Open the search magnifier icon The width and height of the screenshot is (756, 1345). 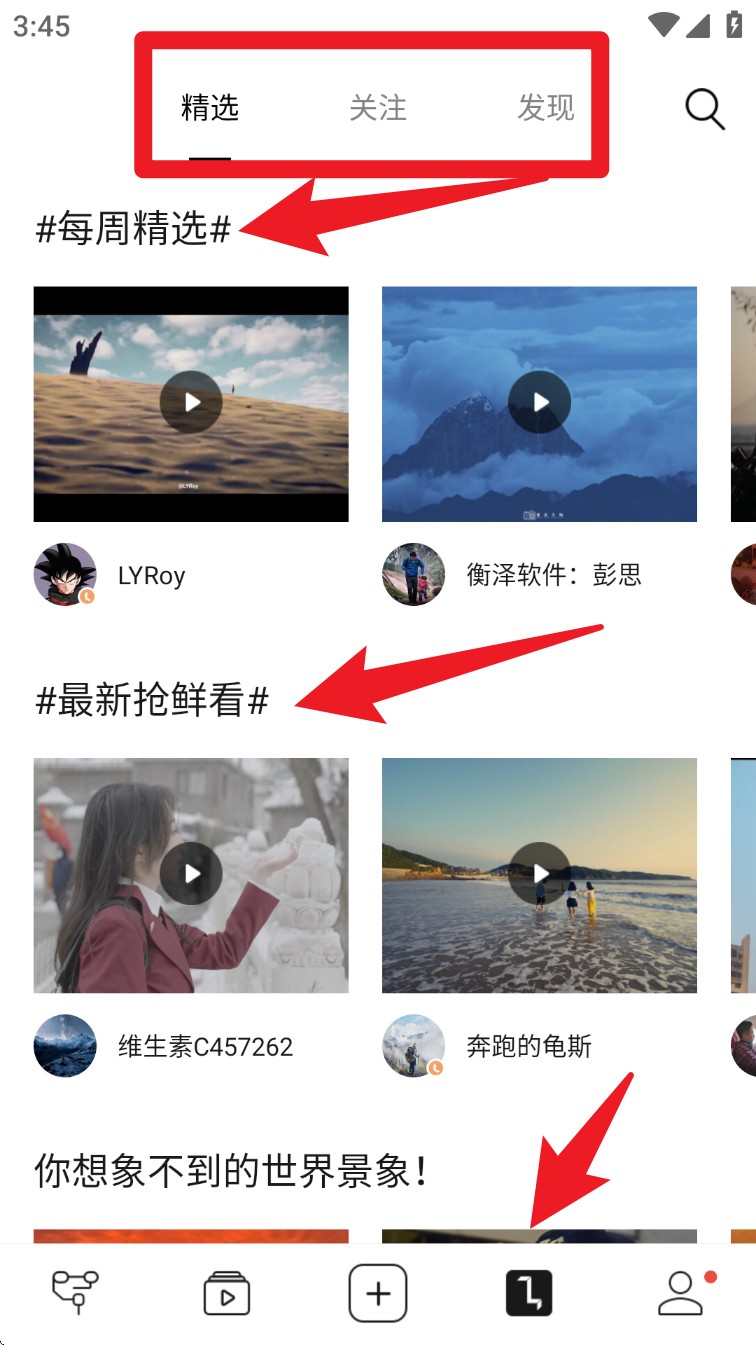pyautogui.click(x=703, y=110)
